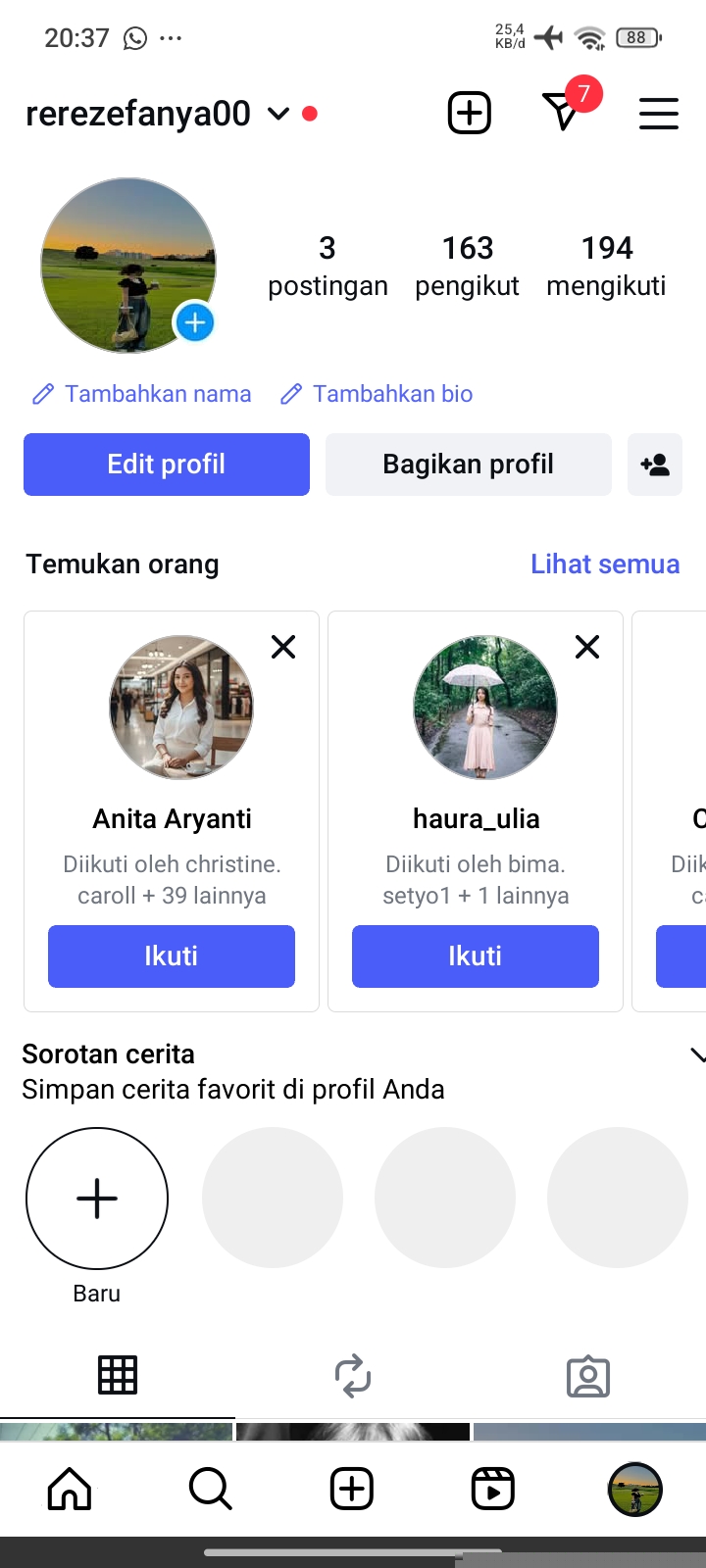Open Edit profil
Image resolution: width=706 pixels, height=1568 pixels.
pos(167,465)
